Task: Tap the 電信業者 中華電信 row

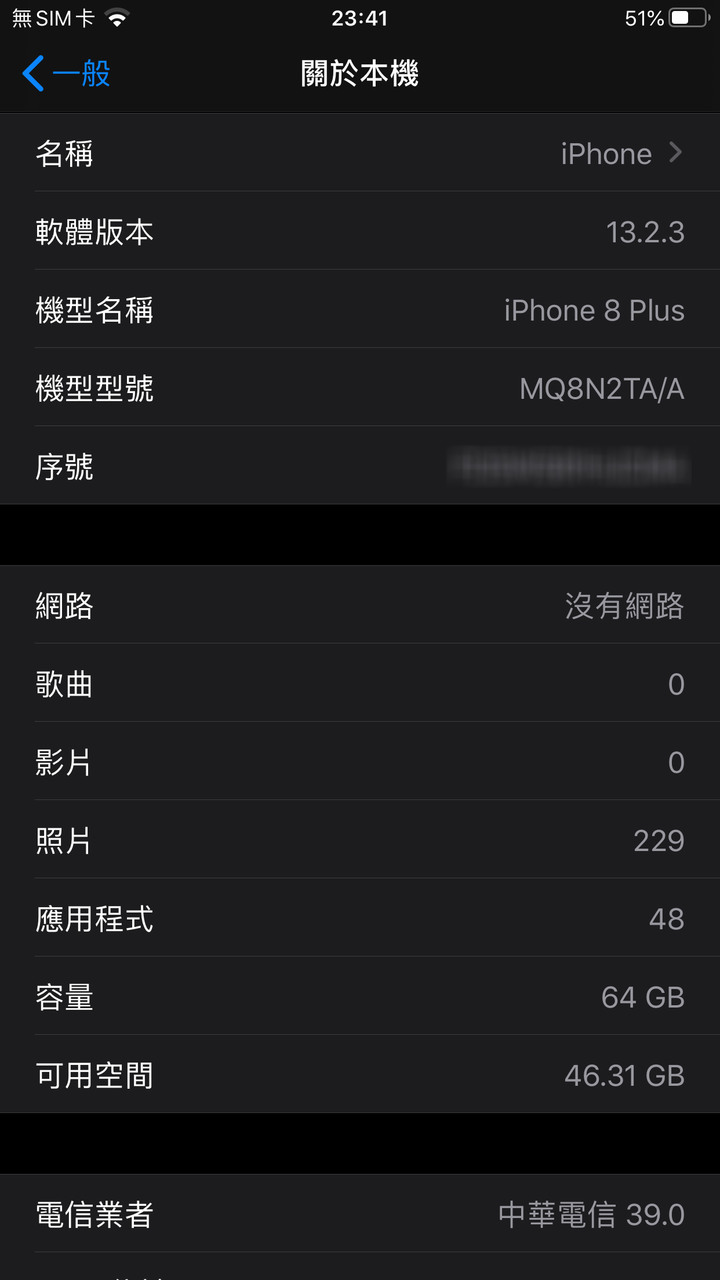Action: tap(360, 1214)
